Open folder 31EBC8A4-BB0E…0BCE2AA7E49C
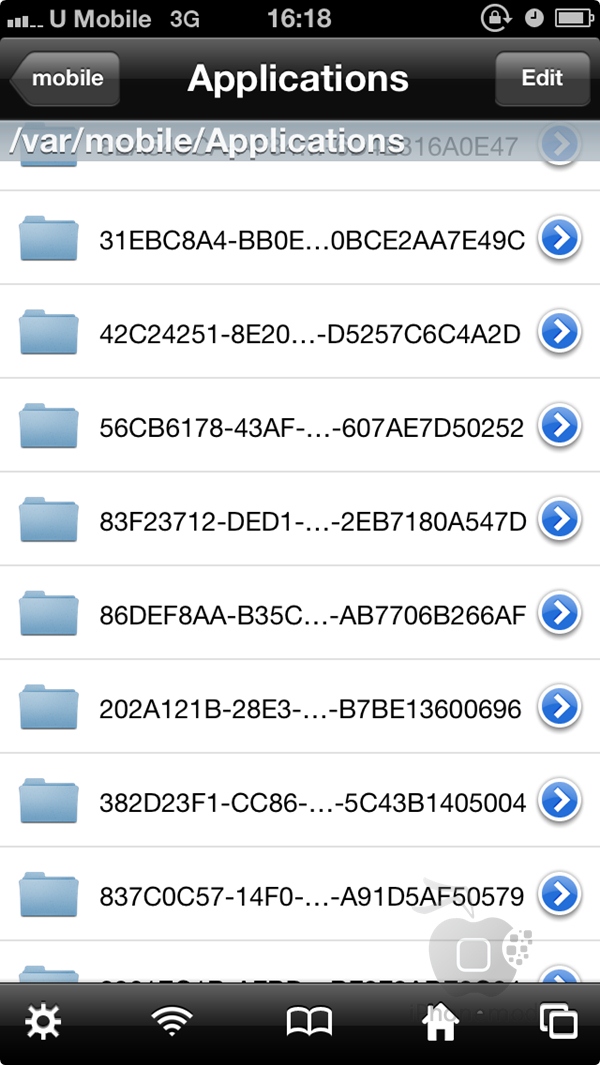This screenshot has width=600, height=1065. click(x=300, y=238)
